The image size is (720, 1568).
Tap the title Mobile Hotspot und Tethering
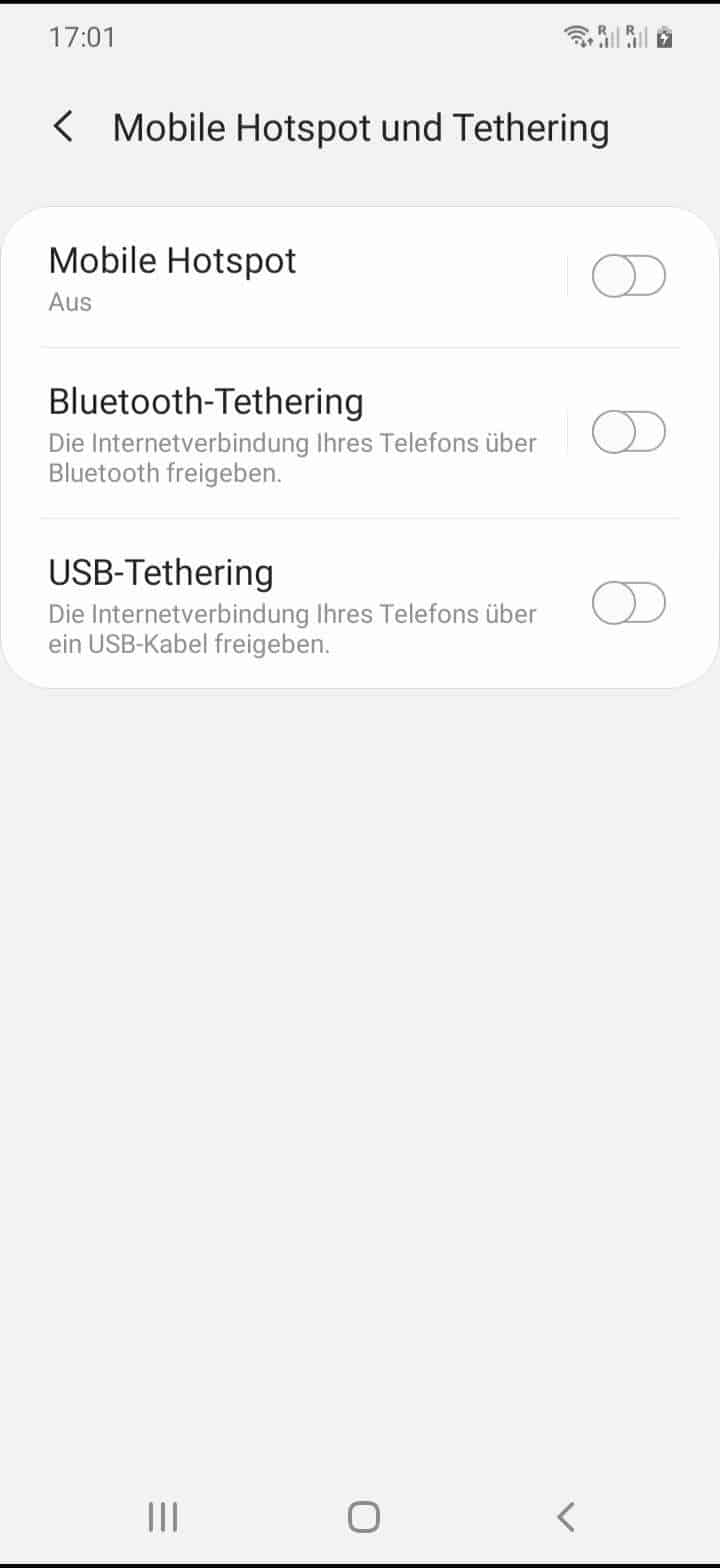(x=361, y=127)
